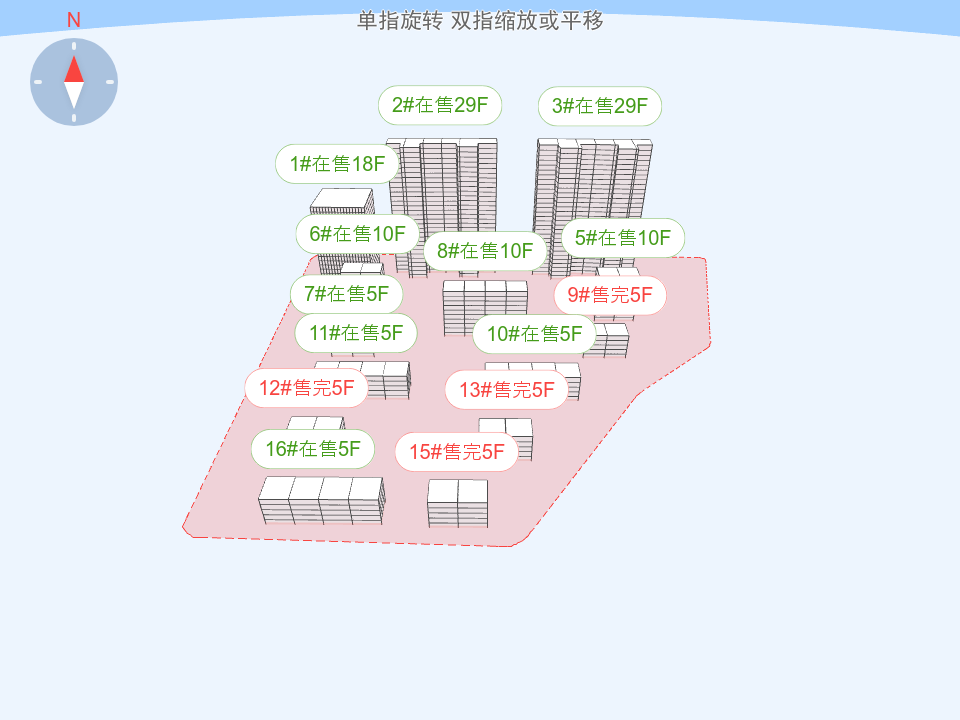This screenshot has width=960, height=720.
Task: Tap the compass to reset north orientation
Action: [x=74, y=82]
